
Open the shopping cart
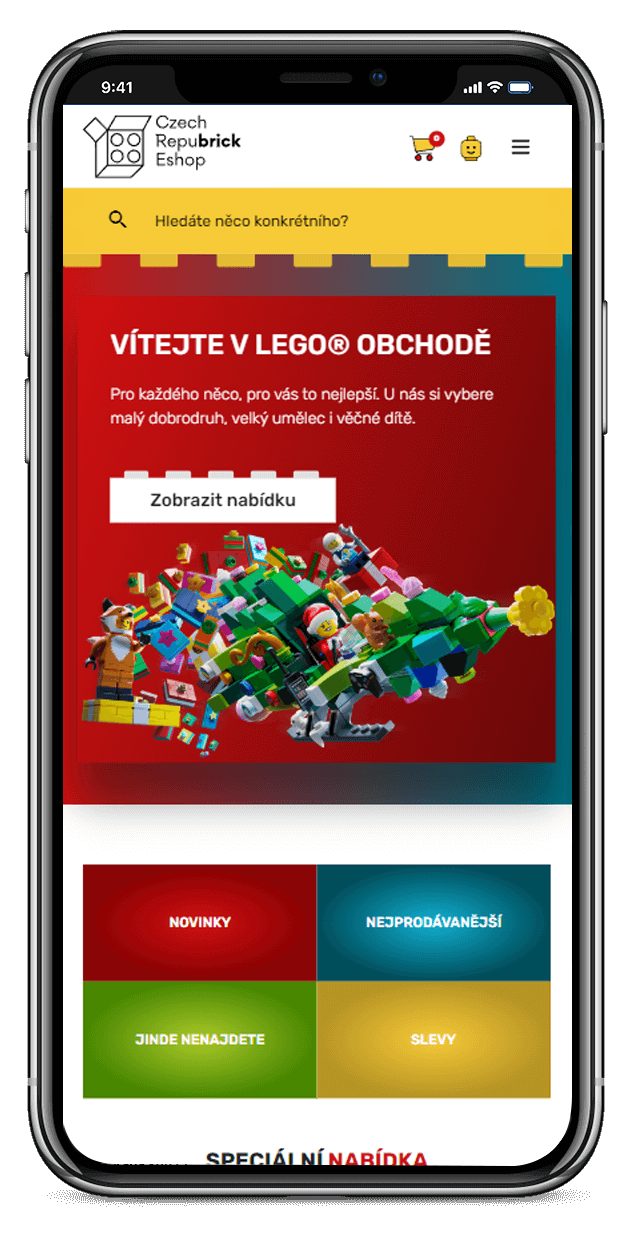click(425, 148)
